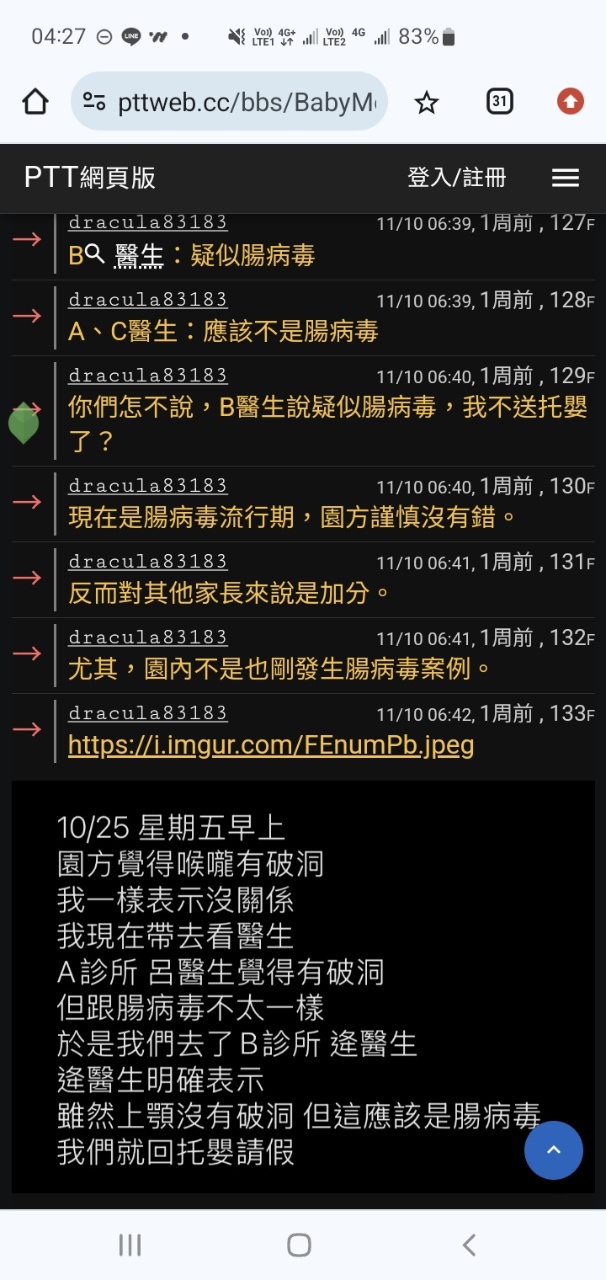Screen dimensions: 606x1280
Task: Open dracula83183 profile on comment 130F
Action: (x=148, y=485)
